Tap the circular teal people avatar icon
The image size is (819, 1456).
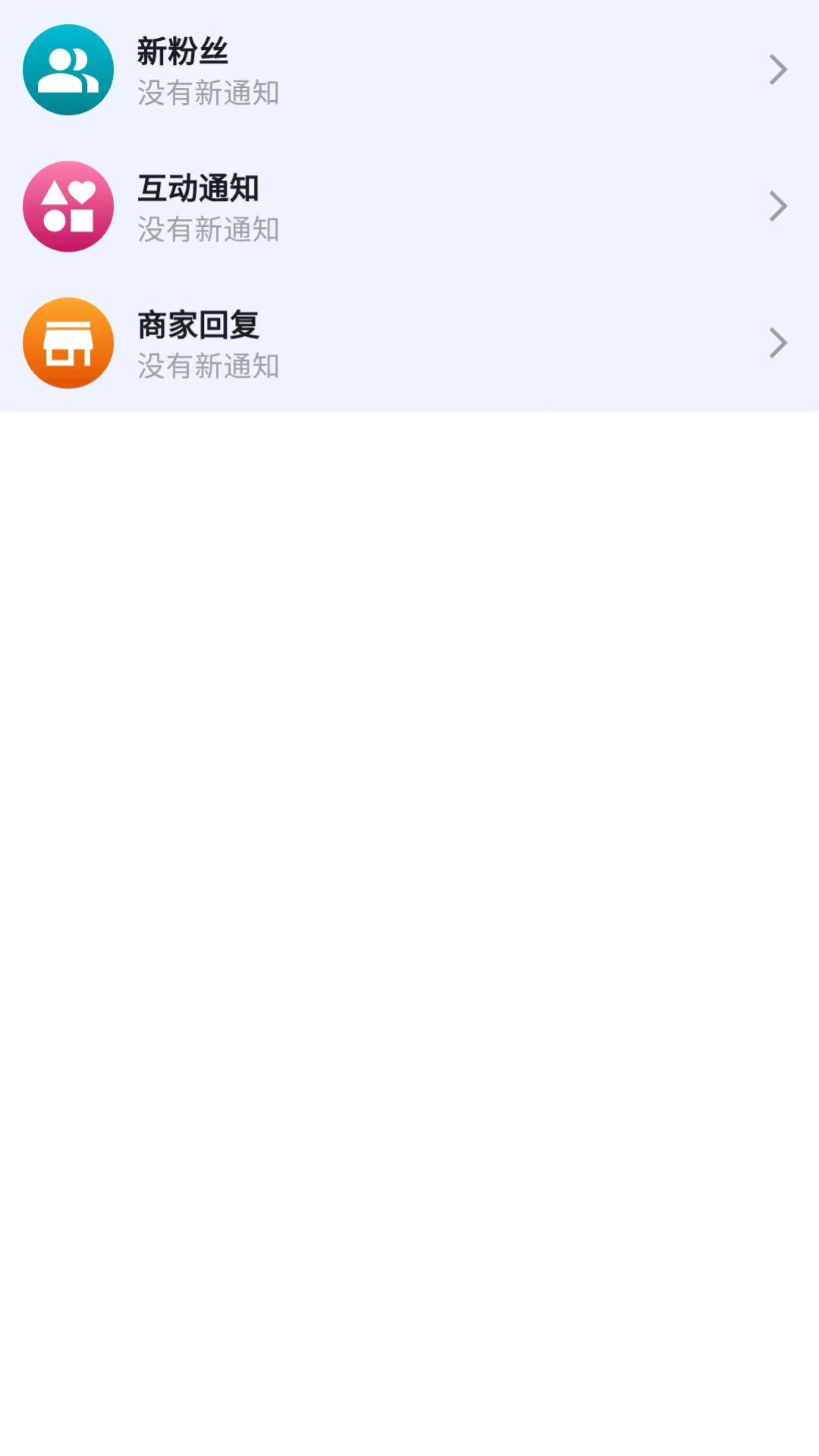[x=67, y=69]
